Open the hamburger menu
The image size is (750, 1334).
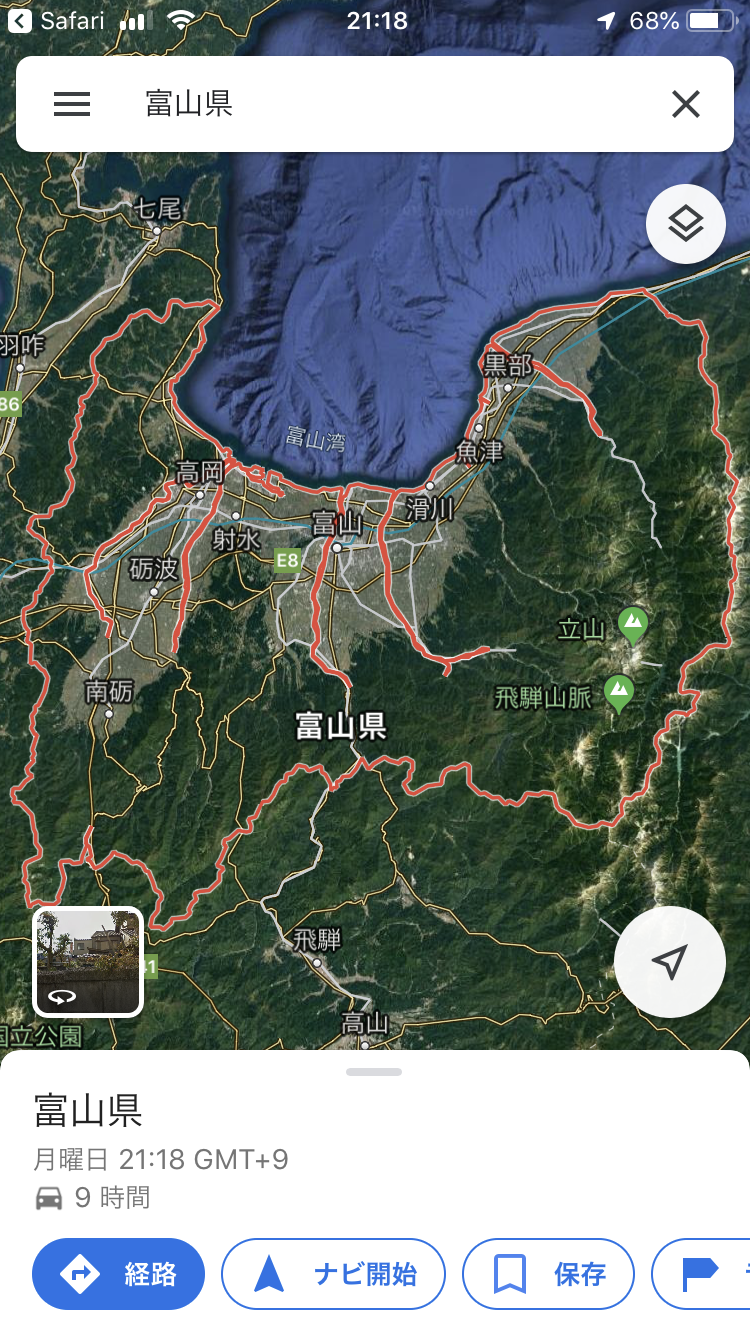pos(72,104)
